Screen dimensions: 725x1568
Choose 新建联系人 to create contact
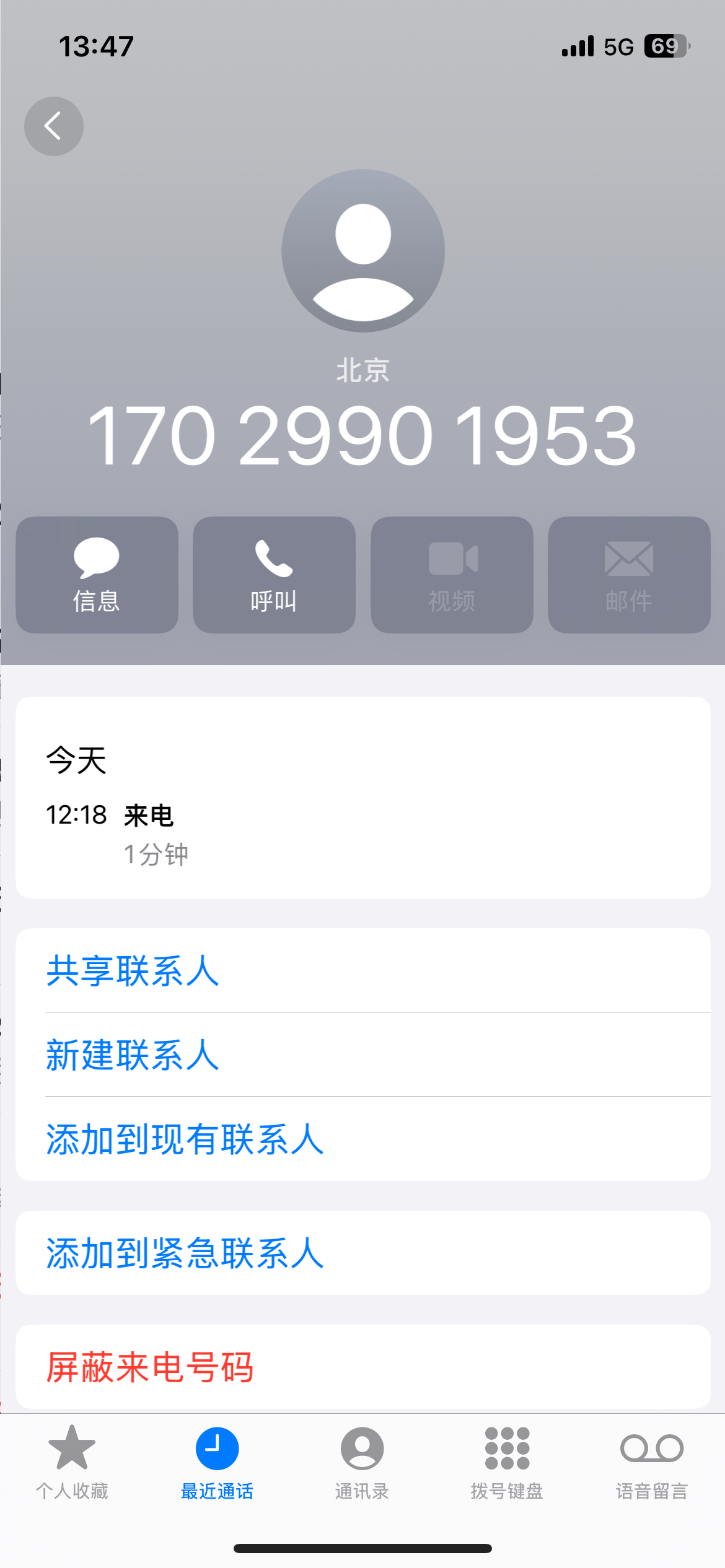[x=363, y=1055]
